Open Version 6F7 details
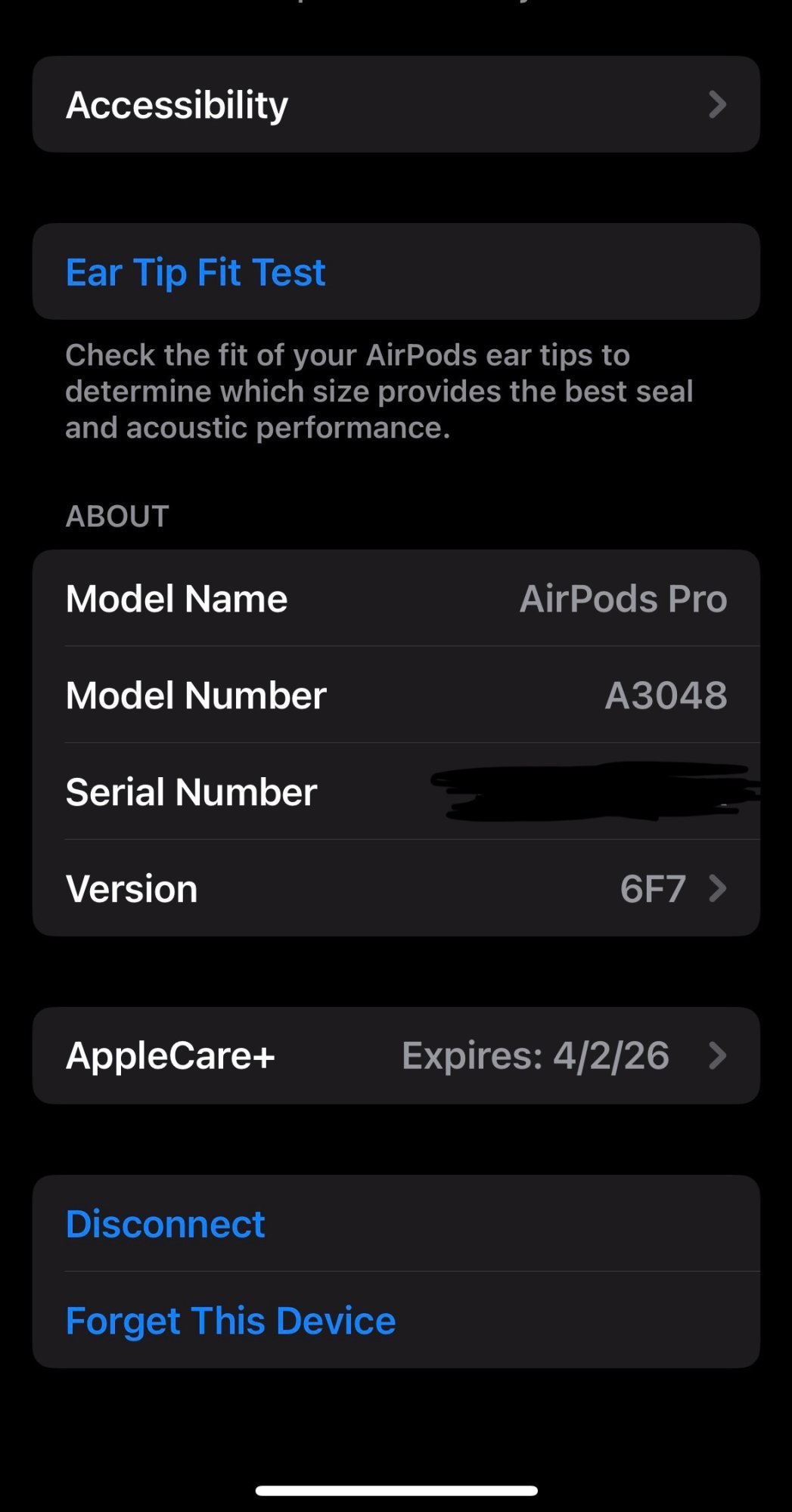Image resolution: width=792 pixels, height=1512 pixels. click(396, 888)
